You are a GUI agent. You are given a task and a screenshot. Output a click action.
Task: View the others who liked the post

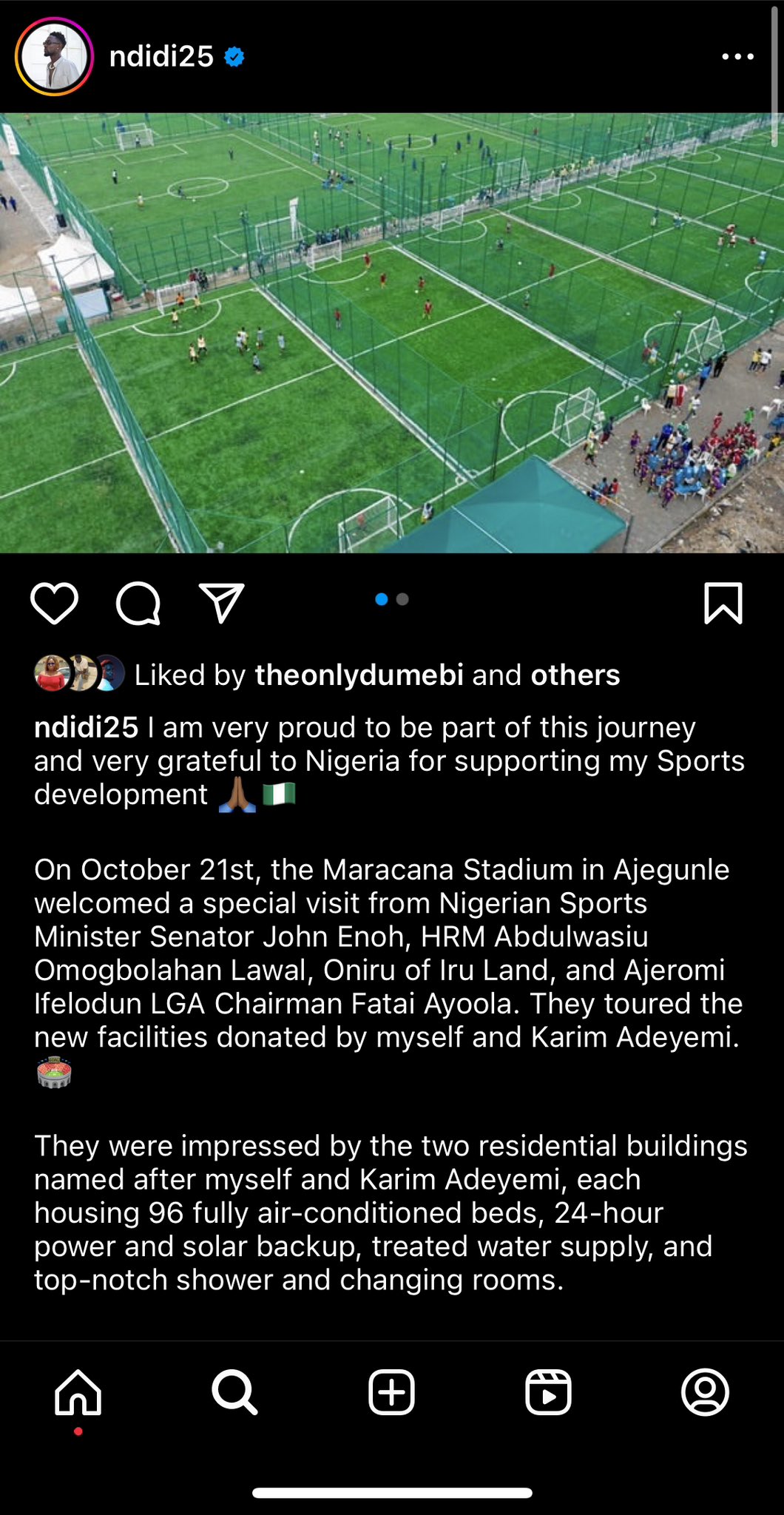pos(575,675)
